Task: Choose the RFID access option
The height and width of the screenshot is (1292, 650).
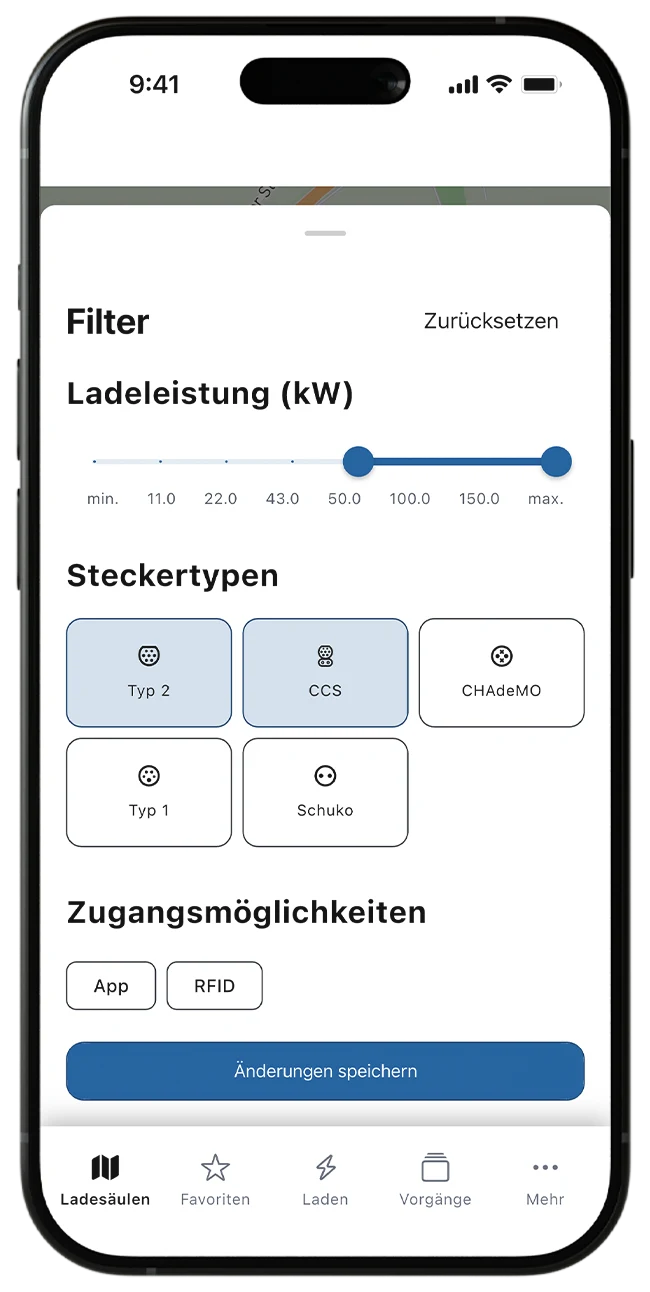Action: 214,986
